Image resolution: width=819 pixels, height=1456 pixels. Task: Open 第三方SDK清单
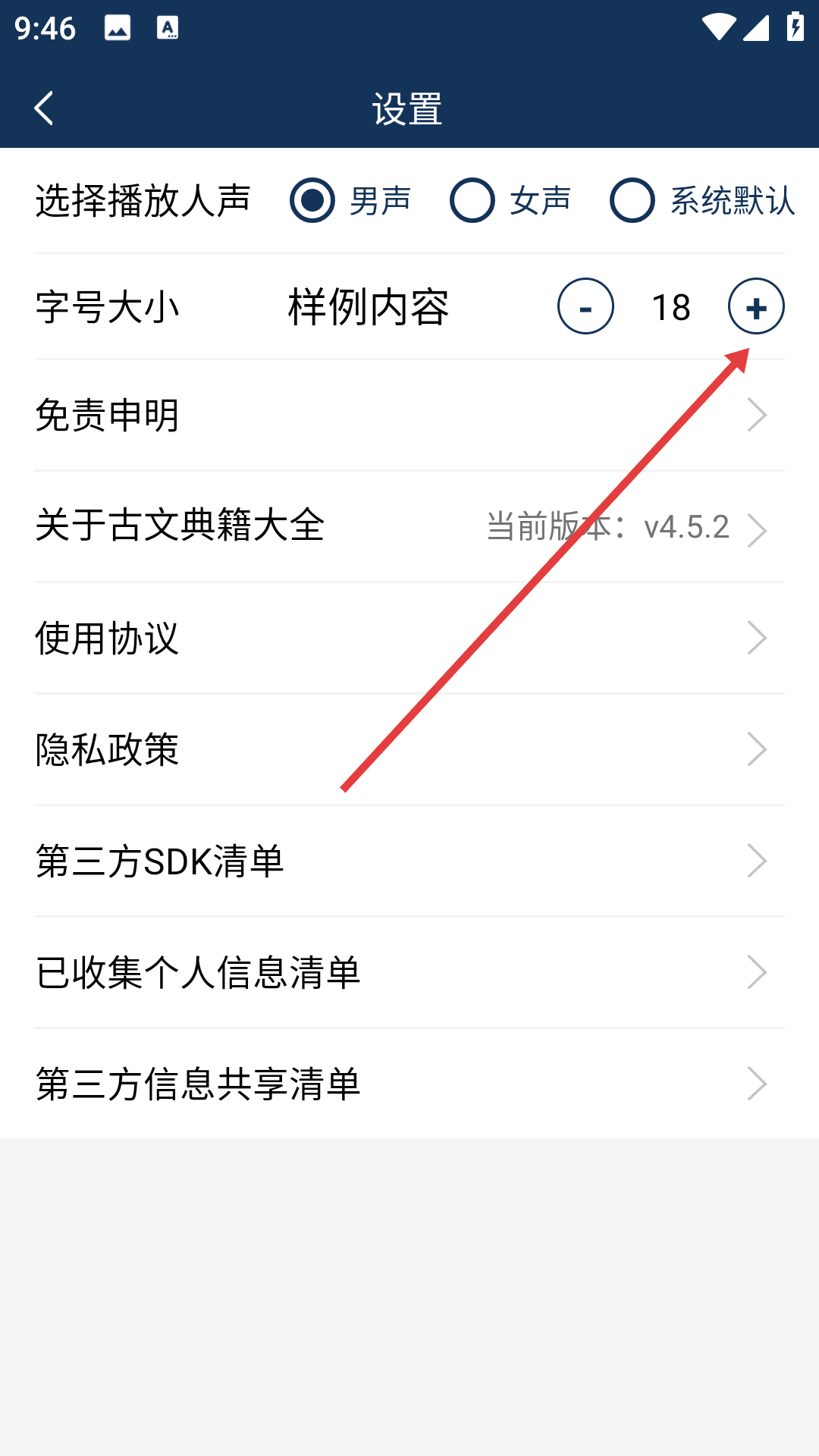pyautogui.click(x=409, y=861)
